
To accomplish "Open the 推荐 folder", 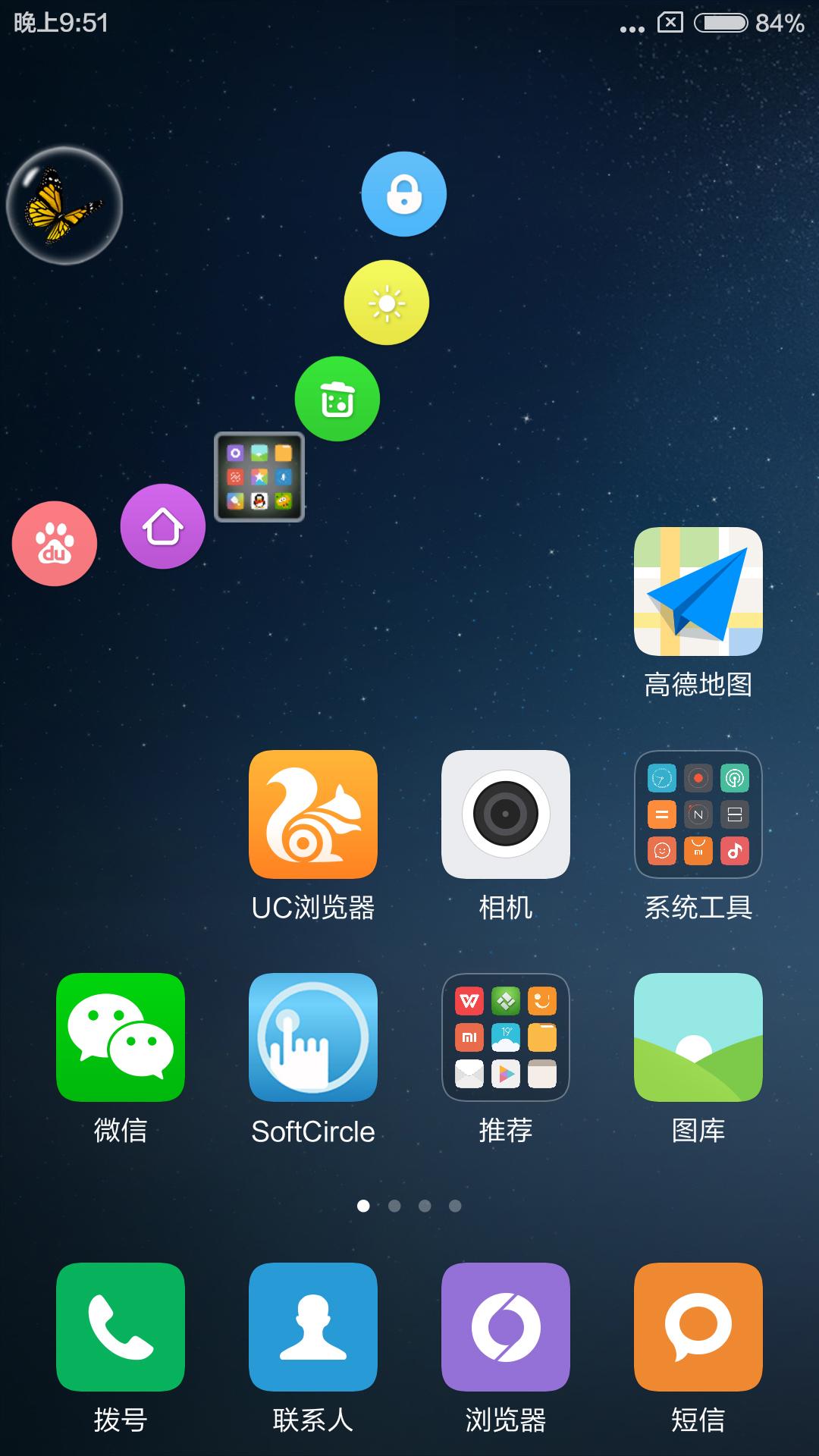I will pos(506,1037).
